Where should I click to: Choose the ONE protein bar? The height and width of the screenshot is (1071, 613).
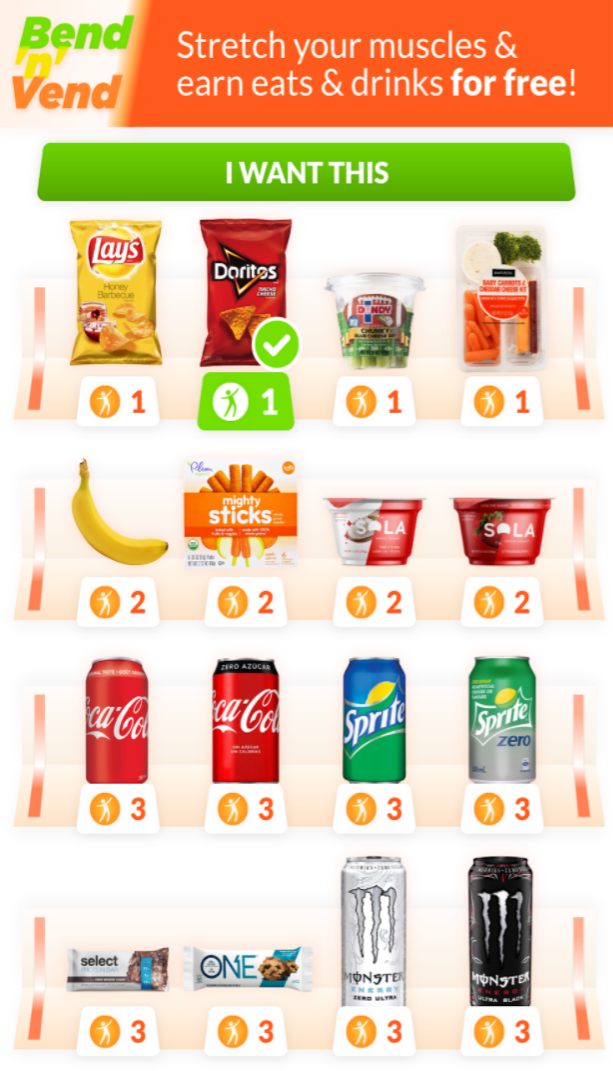pos(247,968)
